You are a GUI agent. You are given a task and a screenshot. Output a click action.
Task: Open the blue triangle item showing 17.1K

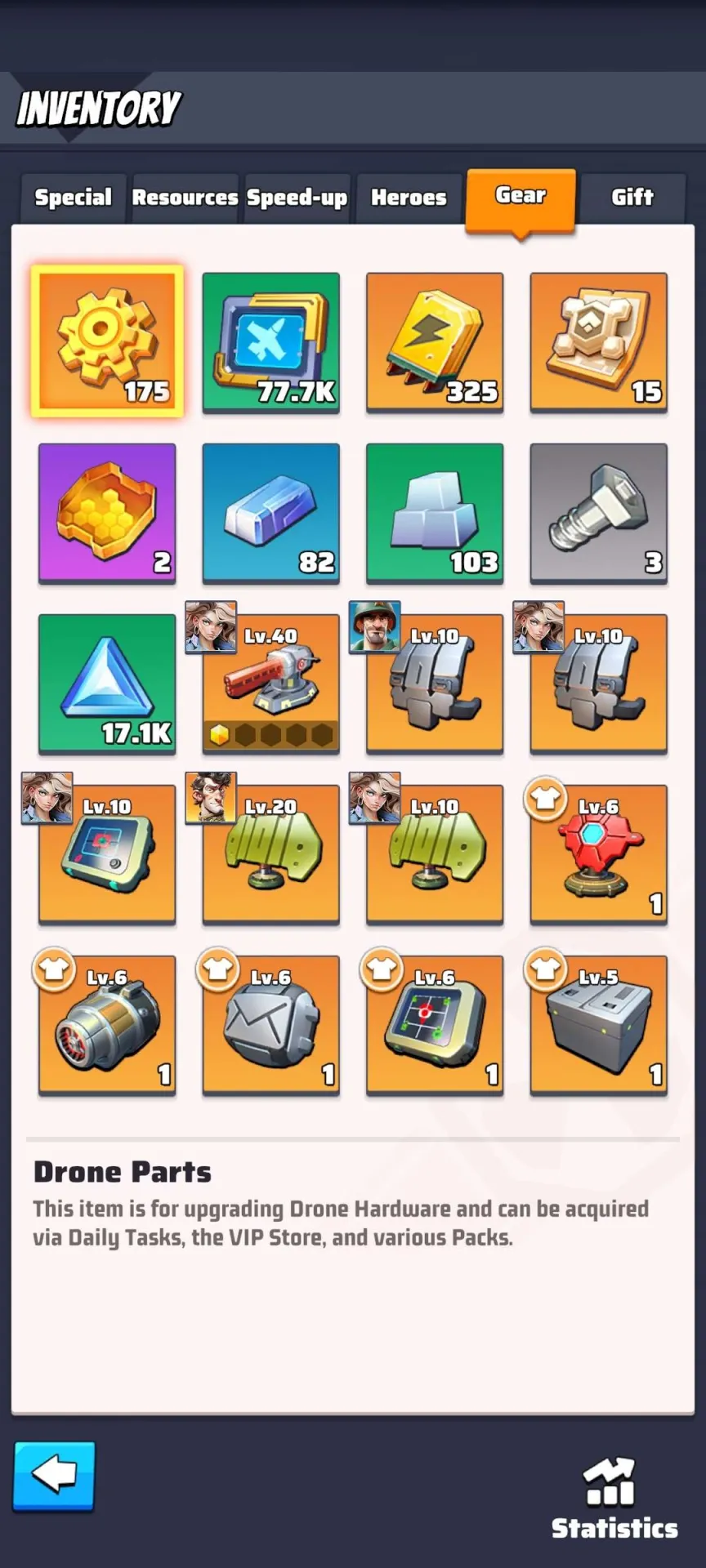(107, 684)
